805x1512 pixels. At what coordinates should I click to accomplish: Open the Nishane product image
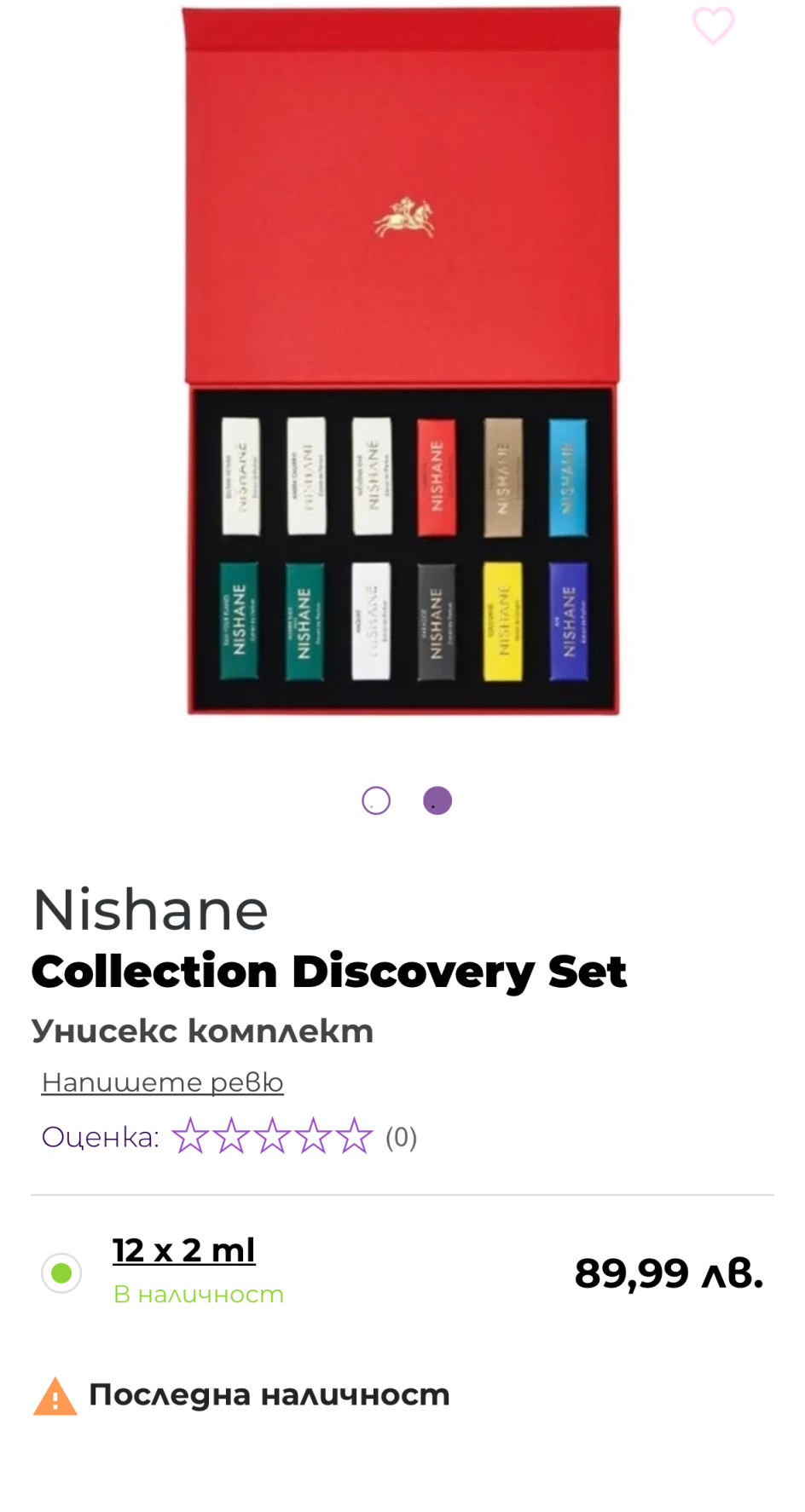402,362
